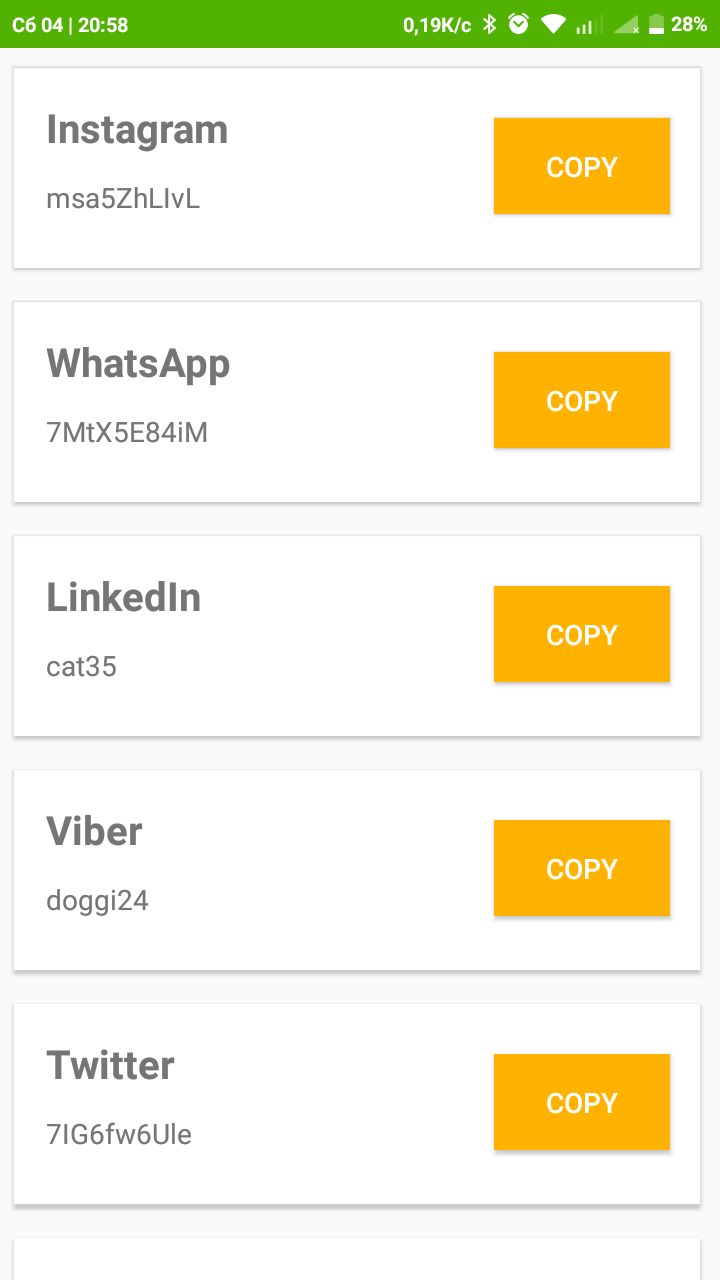
Task: Tap COPY on the LinkedIn card
Action: click(581, 634)
